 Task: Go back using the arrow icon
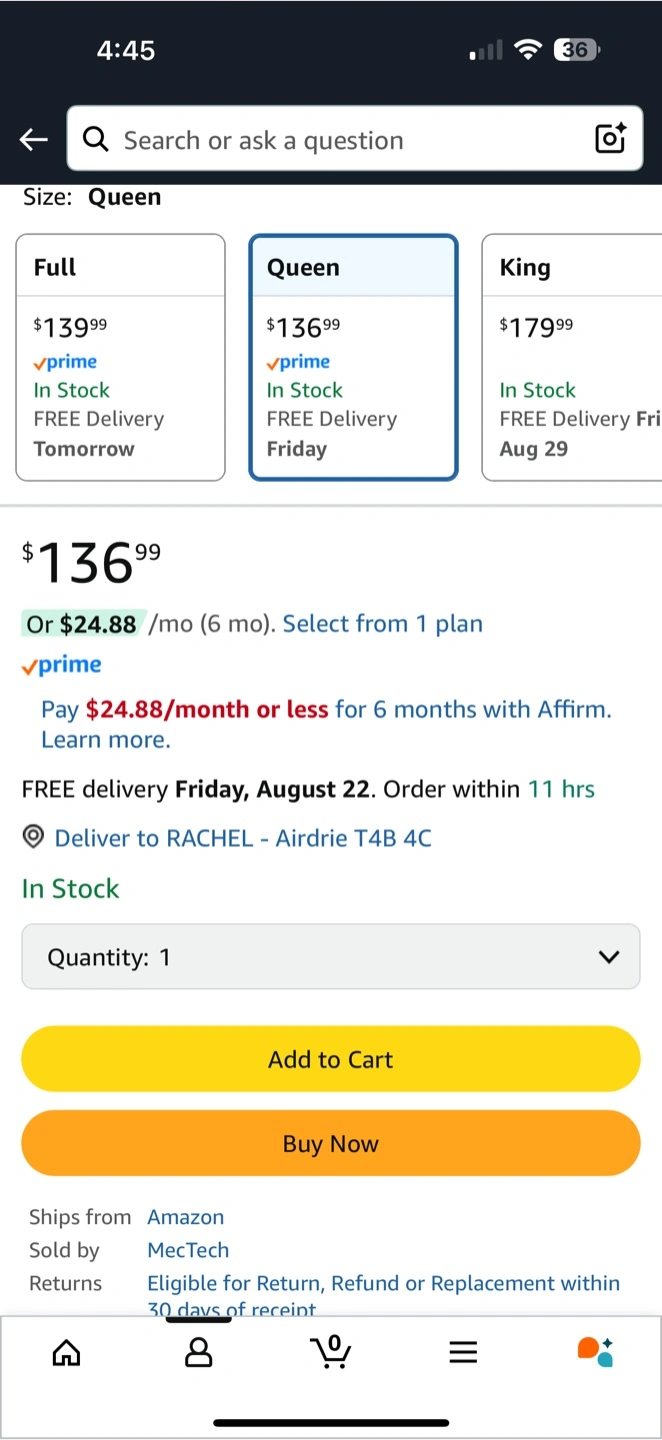point(34,140)
